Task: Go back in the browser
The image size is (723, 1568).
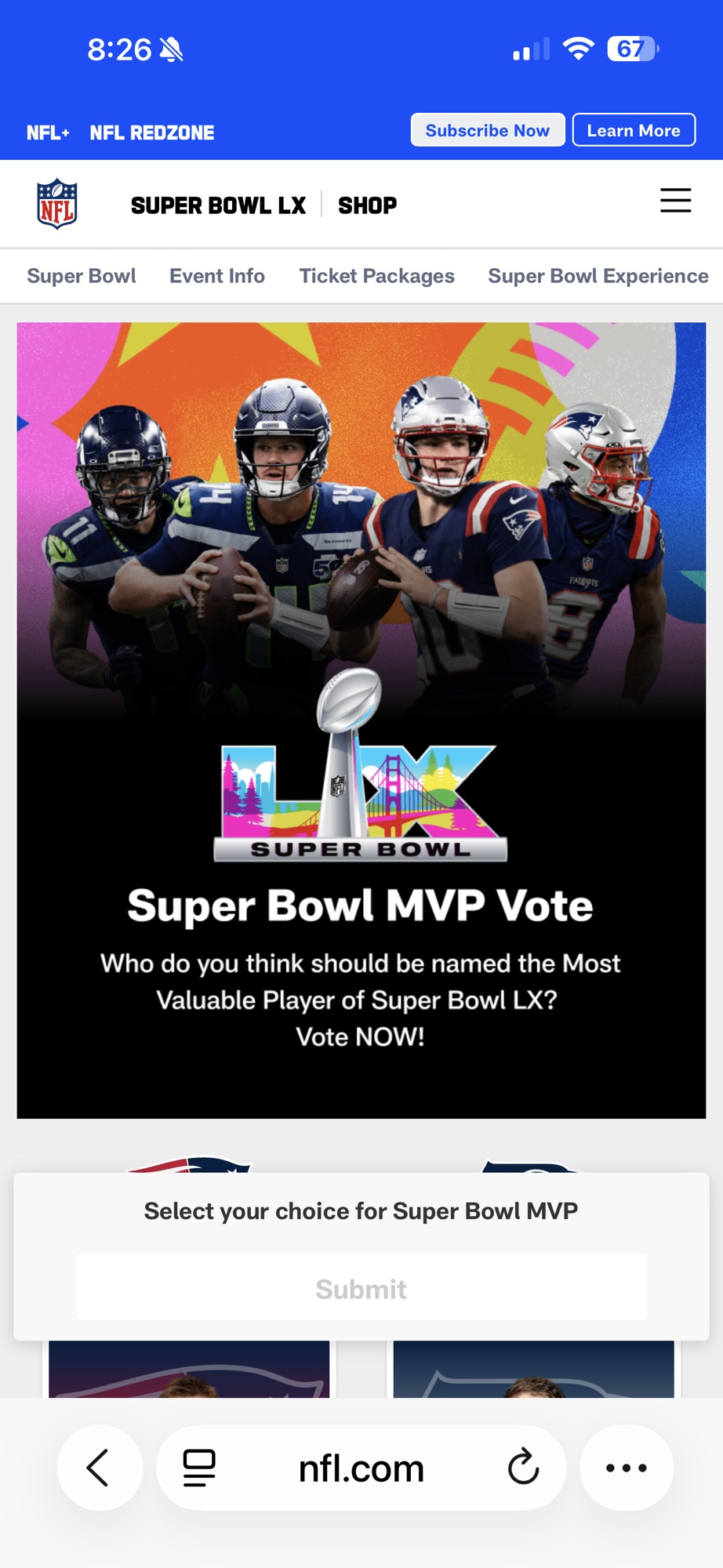Action: tap(100, 1468)
